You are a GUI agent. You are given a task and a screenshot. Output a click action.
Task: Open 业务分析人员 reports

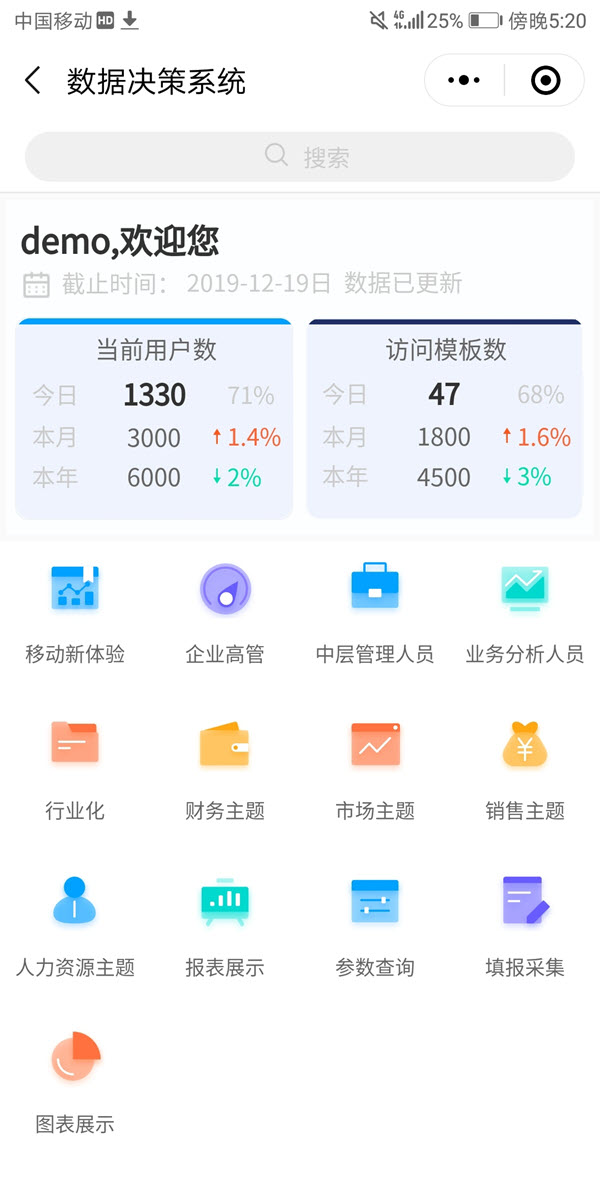click(x=525, y=610)
